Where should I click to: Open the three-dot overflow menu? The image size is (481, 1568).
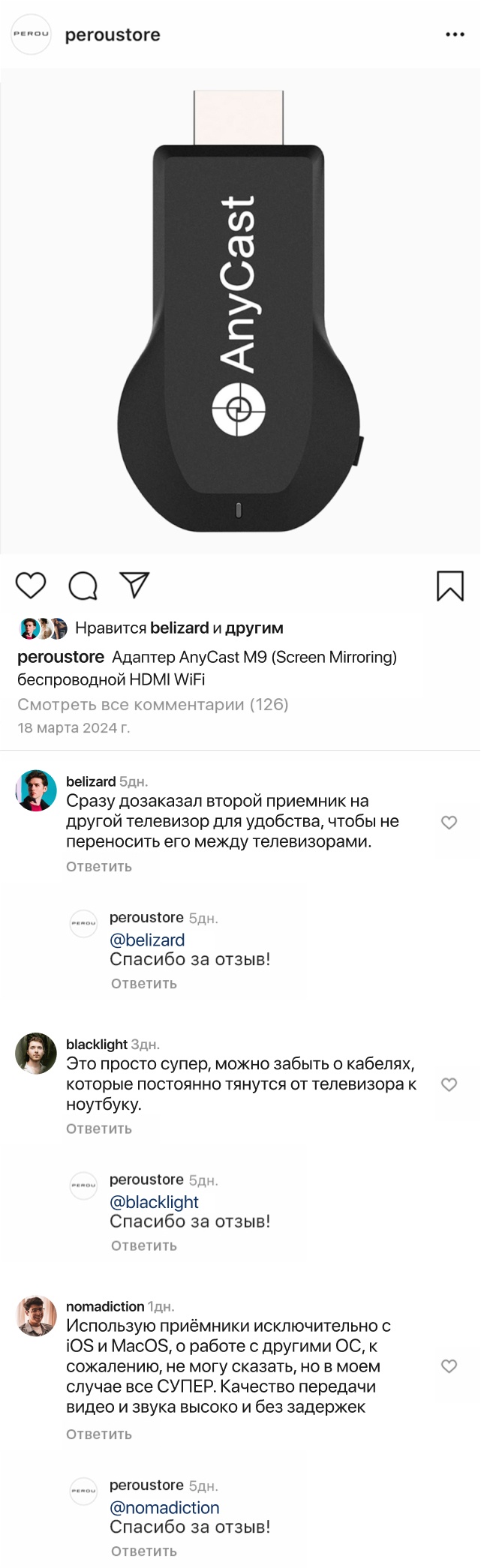[x=455, y=34]
